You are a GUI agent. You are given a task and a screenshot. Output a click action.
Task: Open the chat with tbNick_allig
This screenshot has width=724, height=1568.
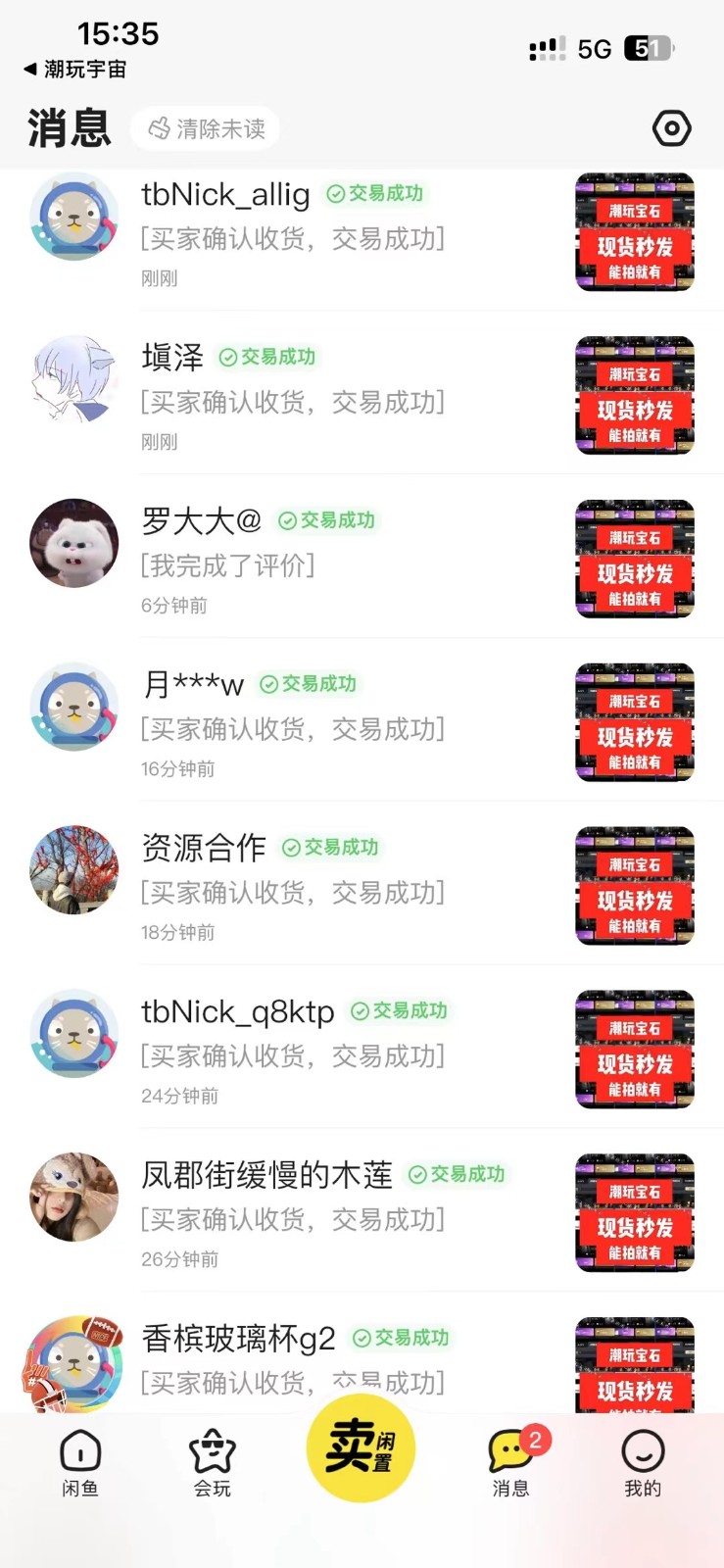tap(294, 233)
